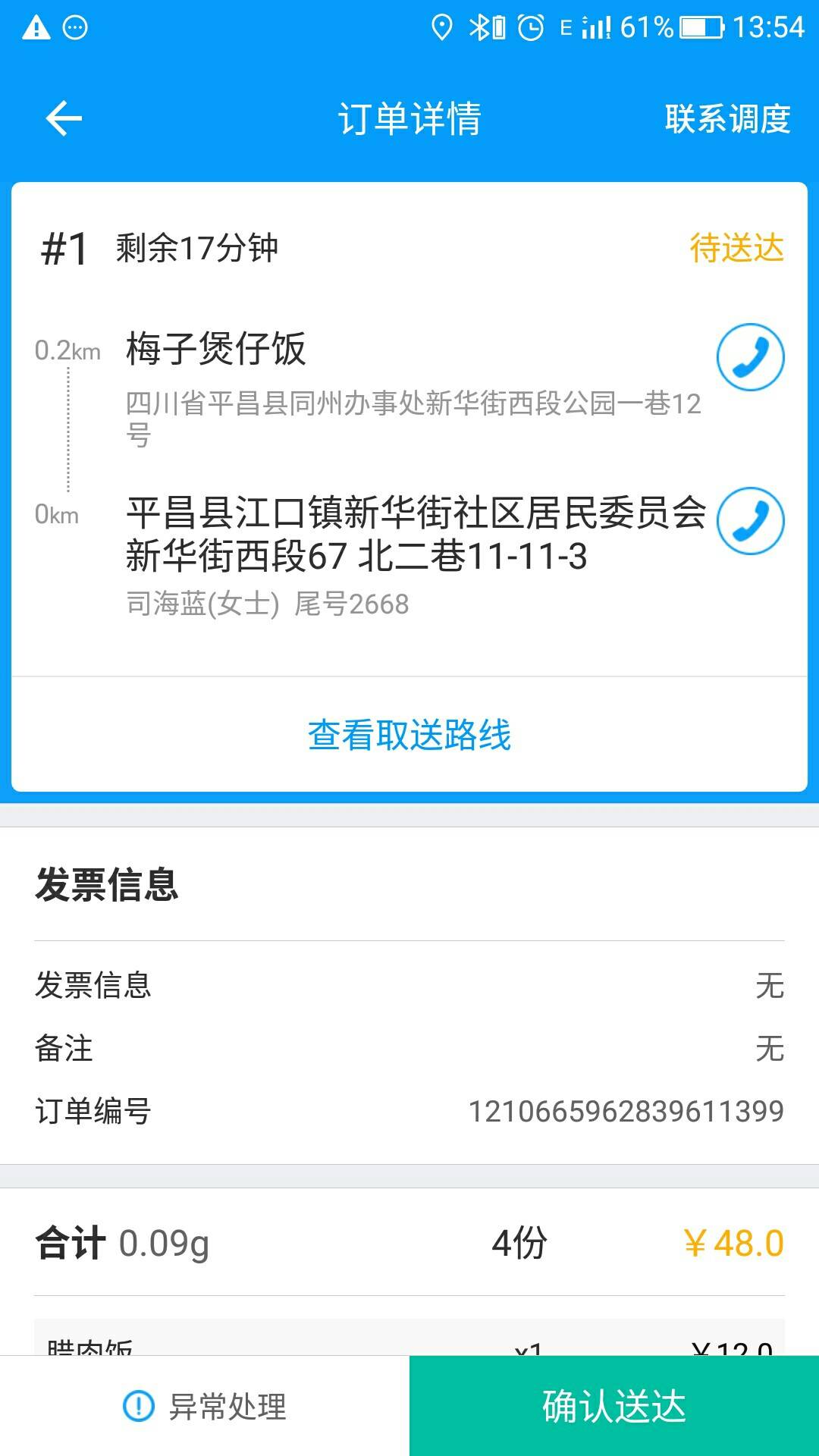Screen dimensions: 819x1456
Task: Tap 联系调度 to contact dispatch
Action: 727,119
